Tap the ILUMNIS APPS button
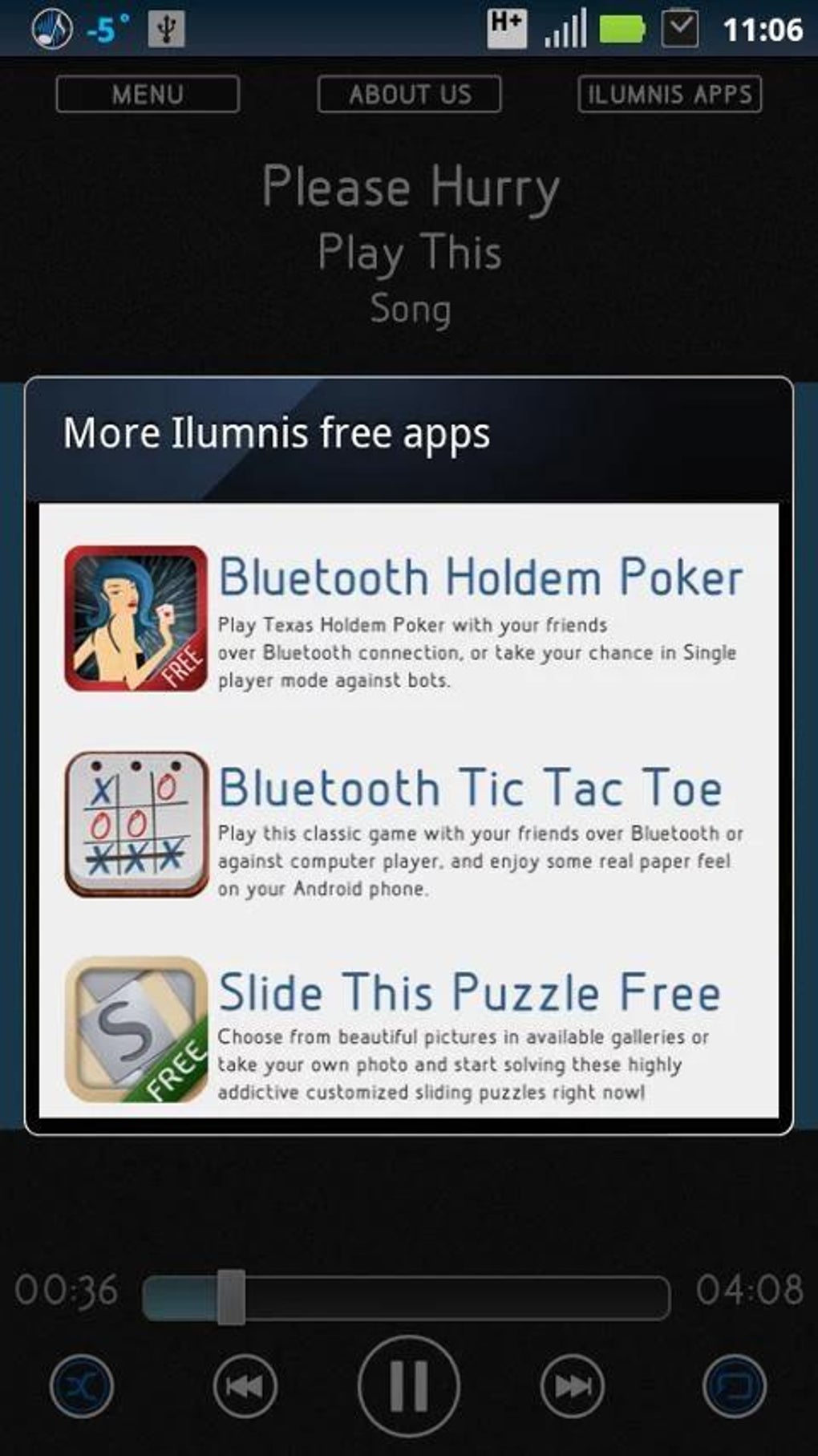This screenshot has width=818, height=1456. 670,94
